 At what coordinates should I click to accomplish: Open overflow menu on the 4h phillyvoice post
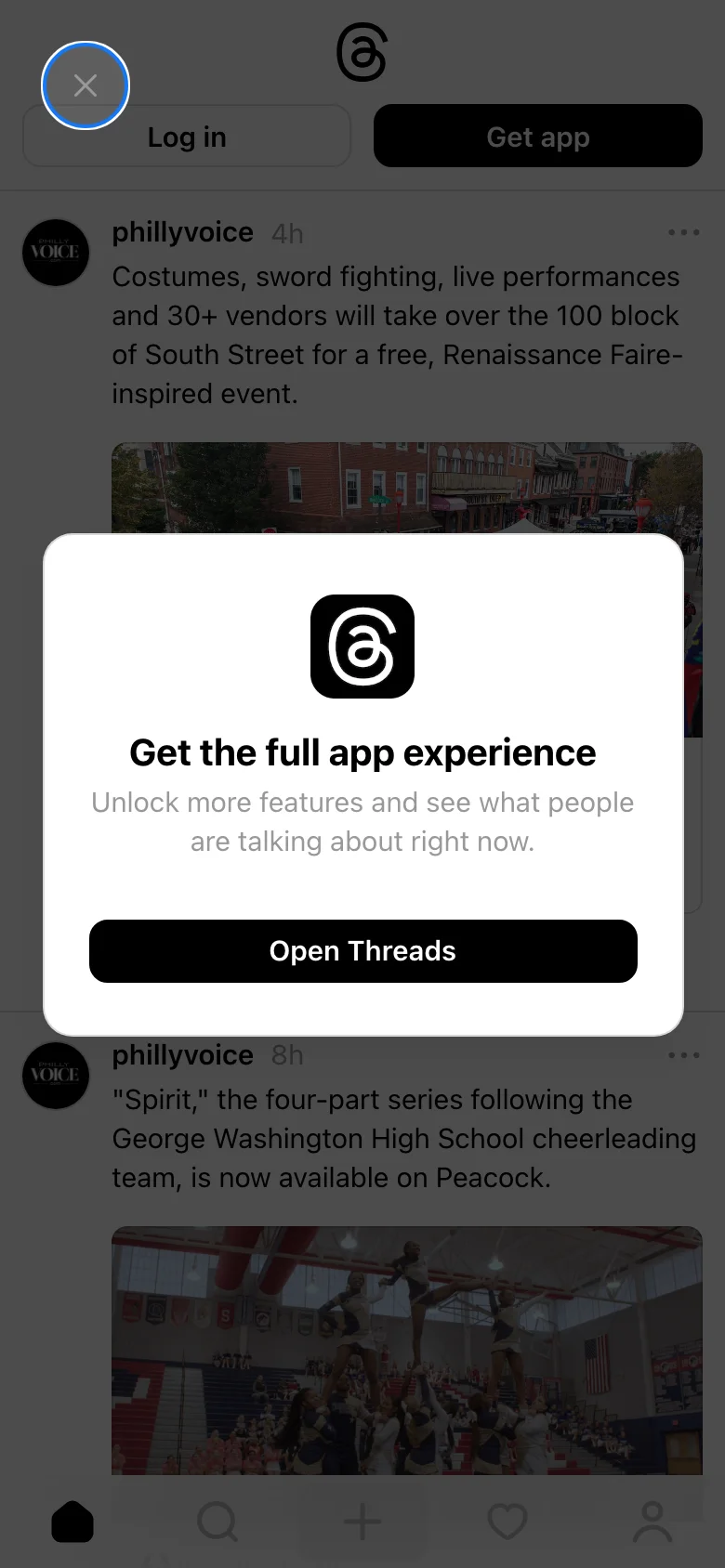coord(683,232)
